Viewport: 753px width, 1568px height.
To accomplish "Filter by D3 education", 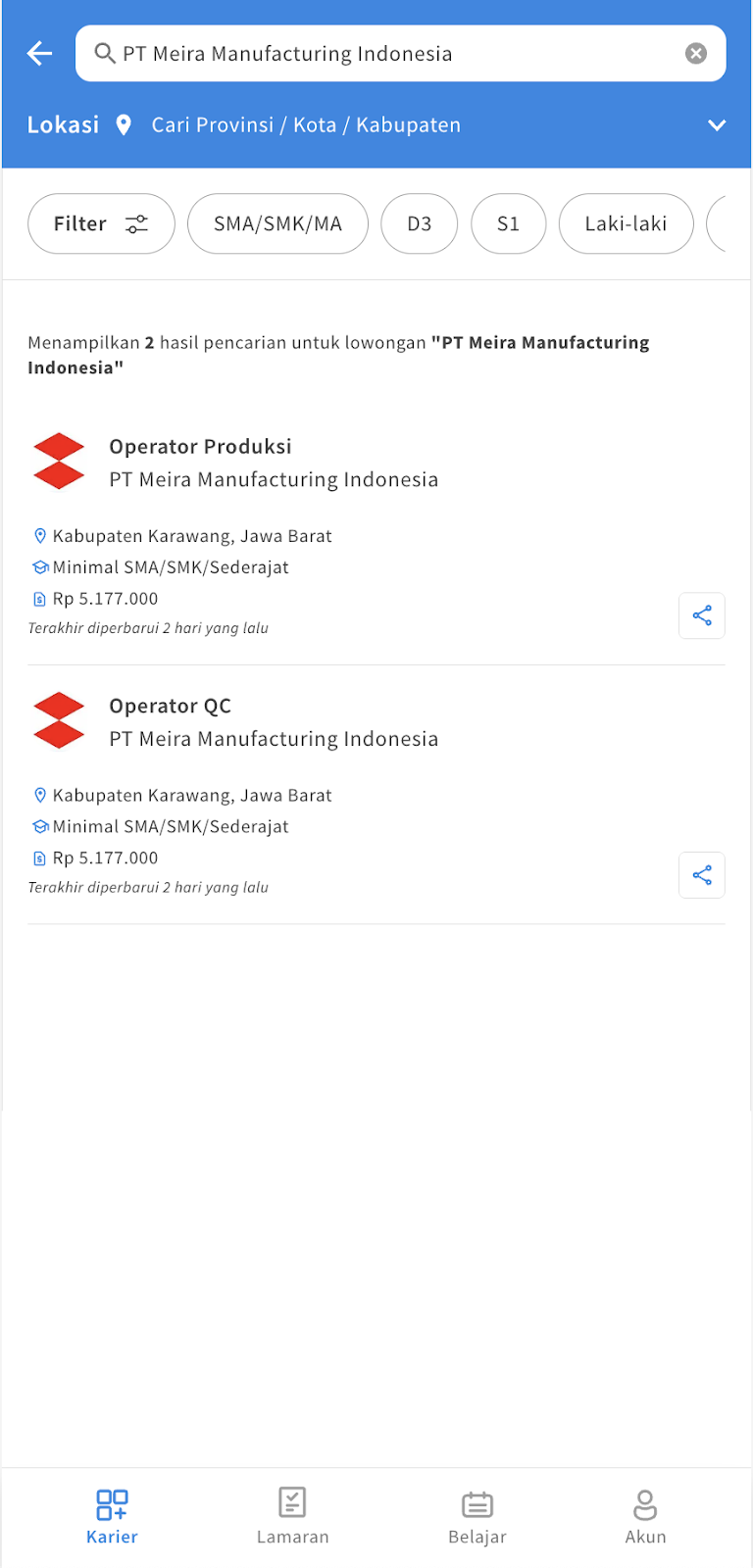I will point(419,223).
